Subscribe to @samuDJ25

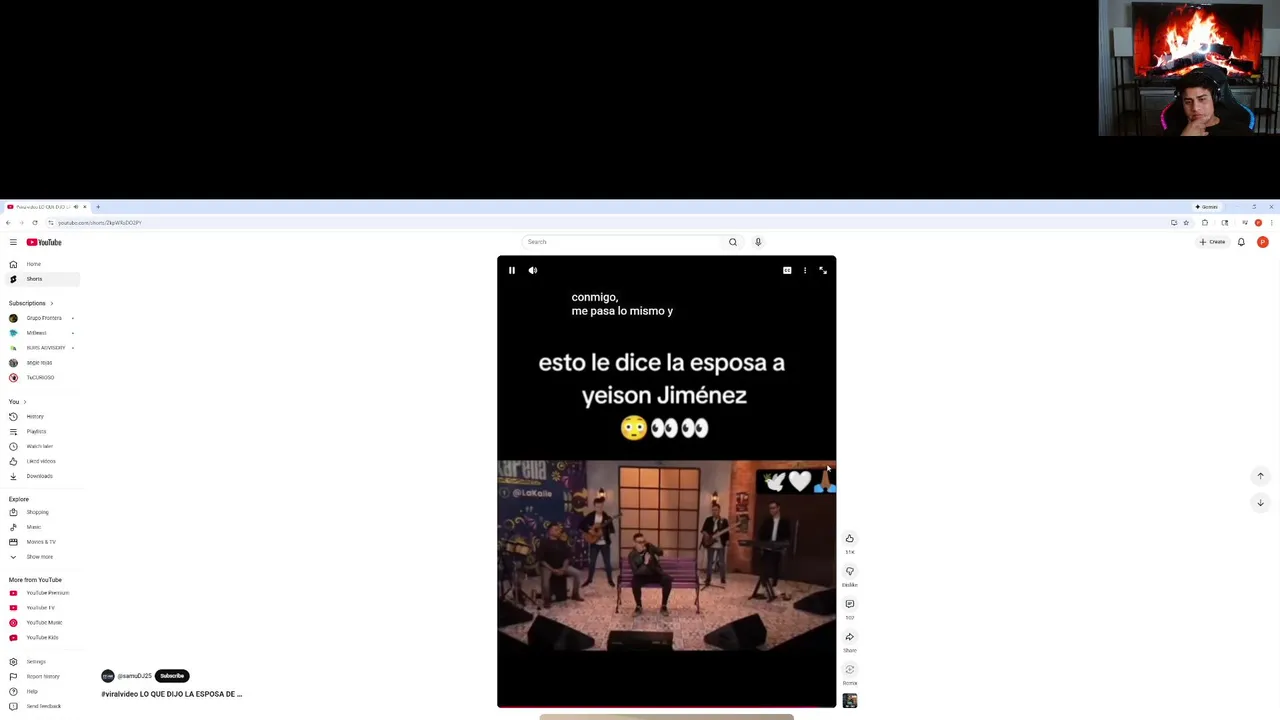(x=172, y=676)
